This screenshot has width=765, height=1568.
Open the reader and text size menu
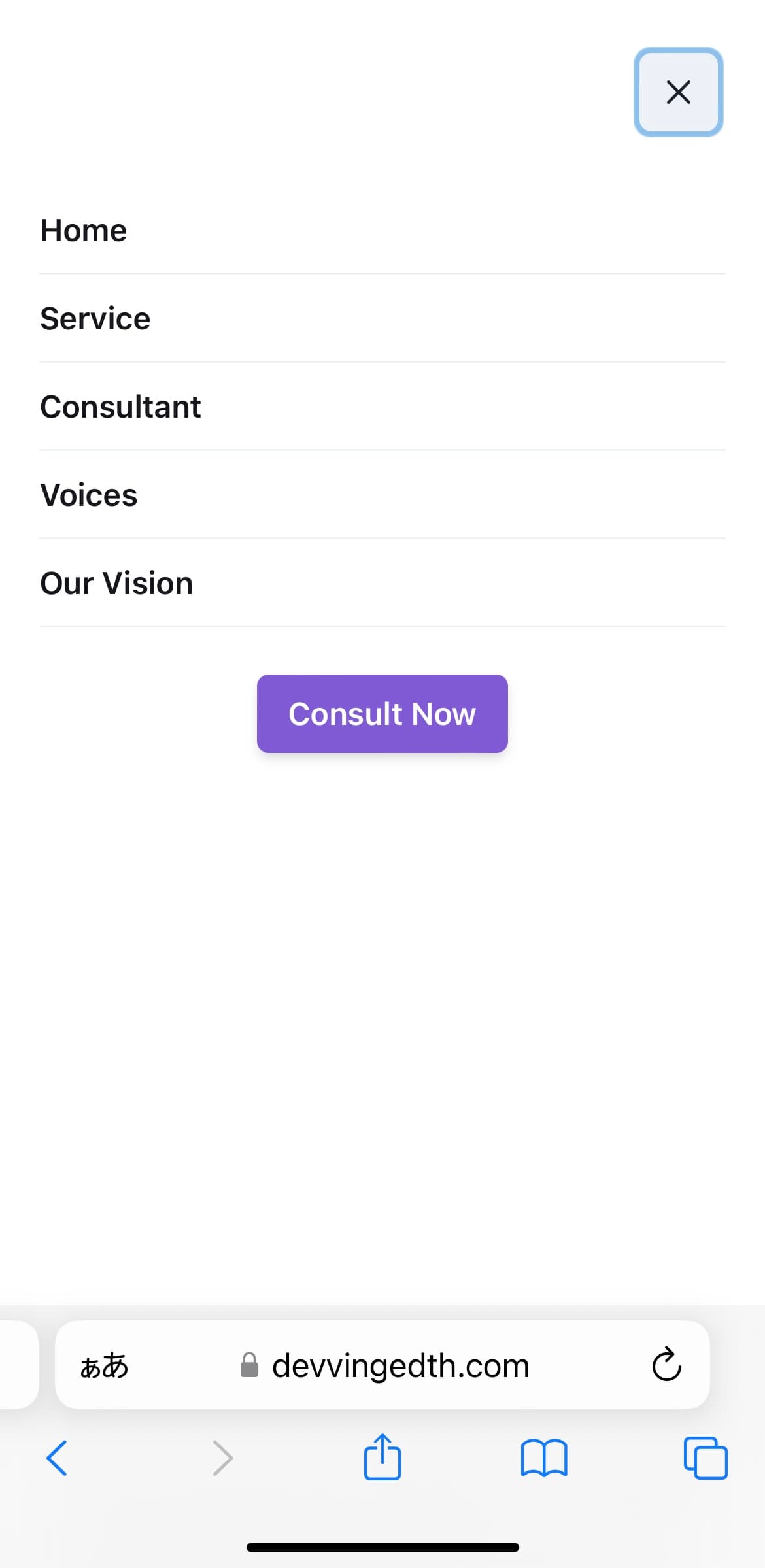pos(104,1365)
